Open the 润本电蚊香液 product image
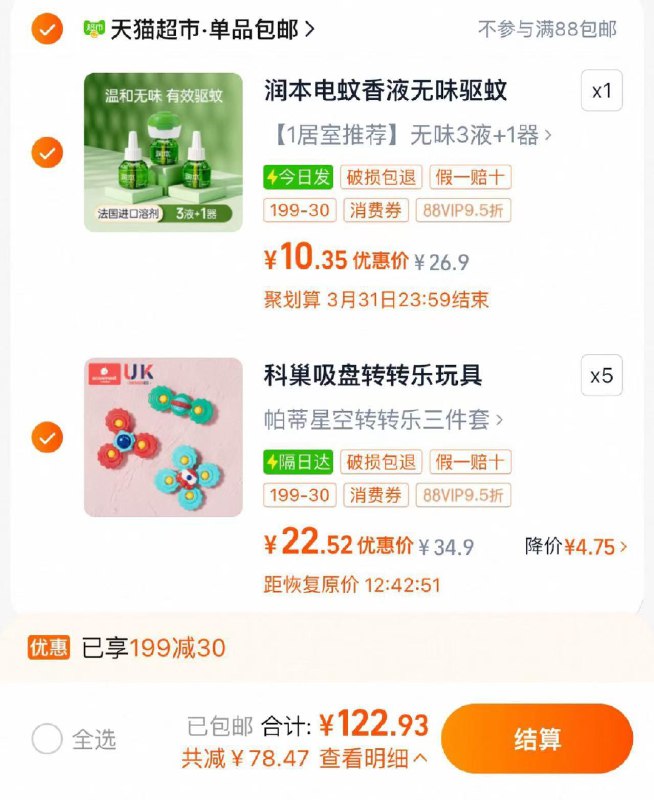654x800 pixels. (x=163, y=152)
